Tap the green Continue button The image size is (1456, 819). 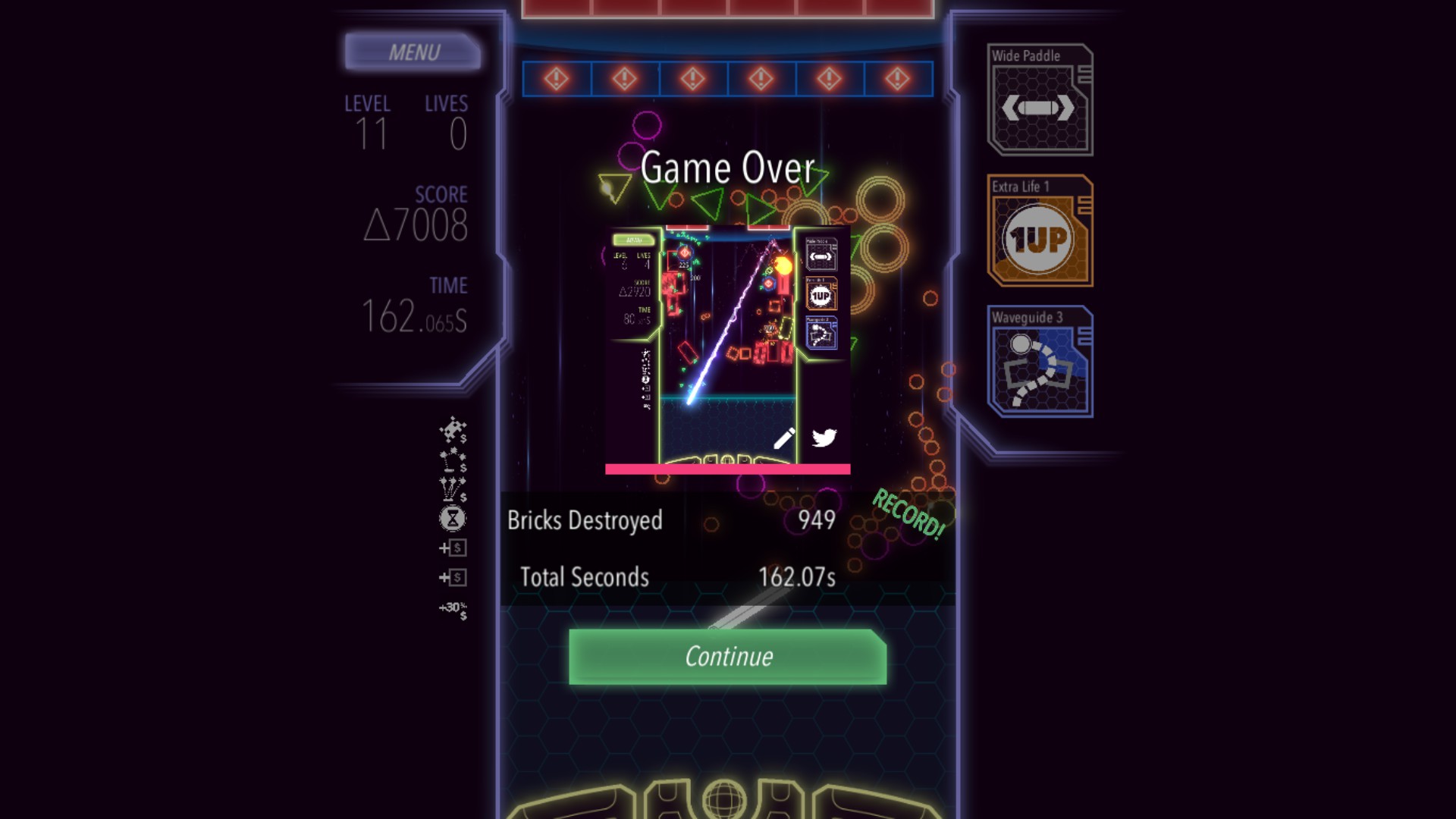click(728, 657)
